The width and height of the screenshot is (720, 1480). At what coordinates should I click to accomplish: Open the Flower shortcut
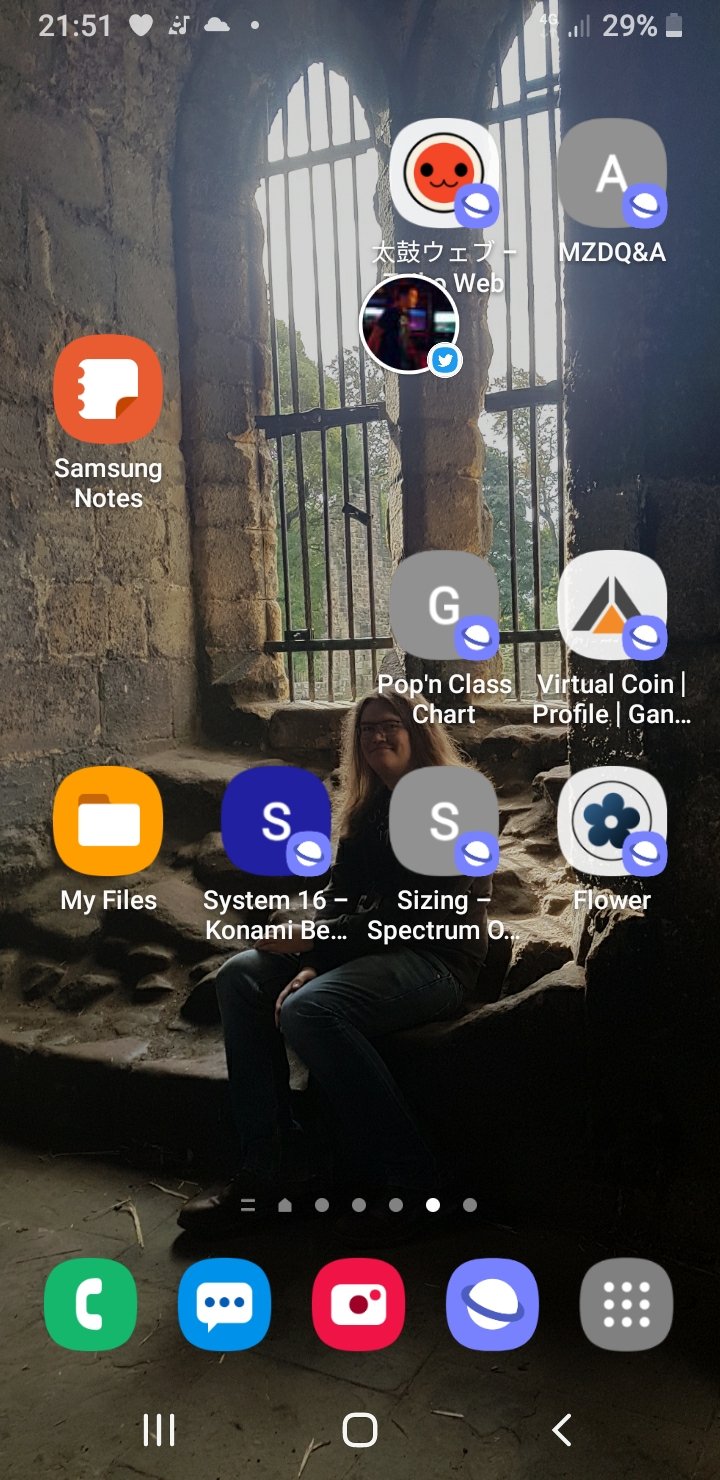point(612,821)
